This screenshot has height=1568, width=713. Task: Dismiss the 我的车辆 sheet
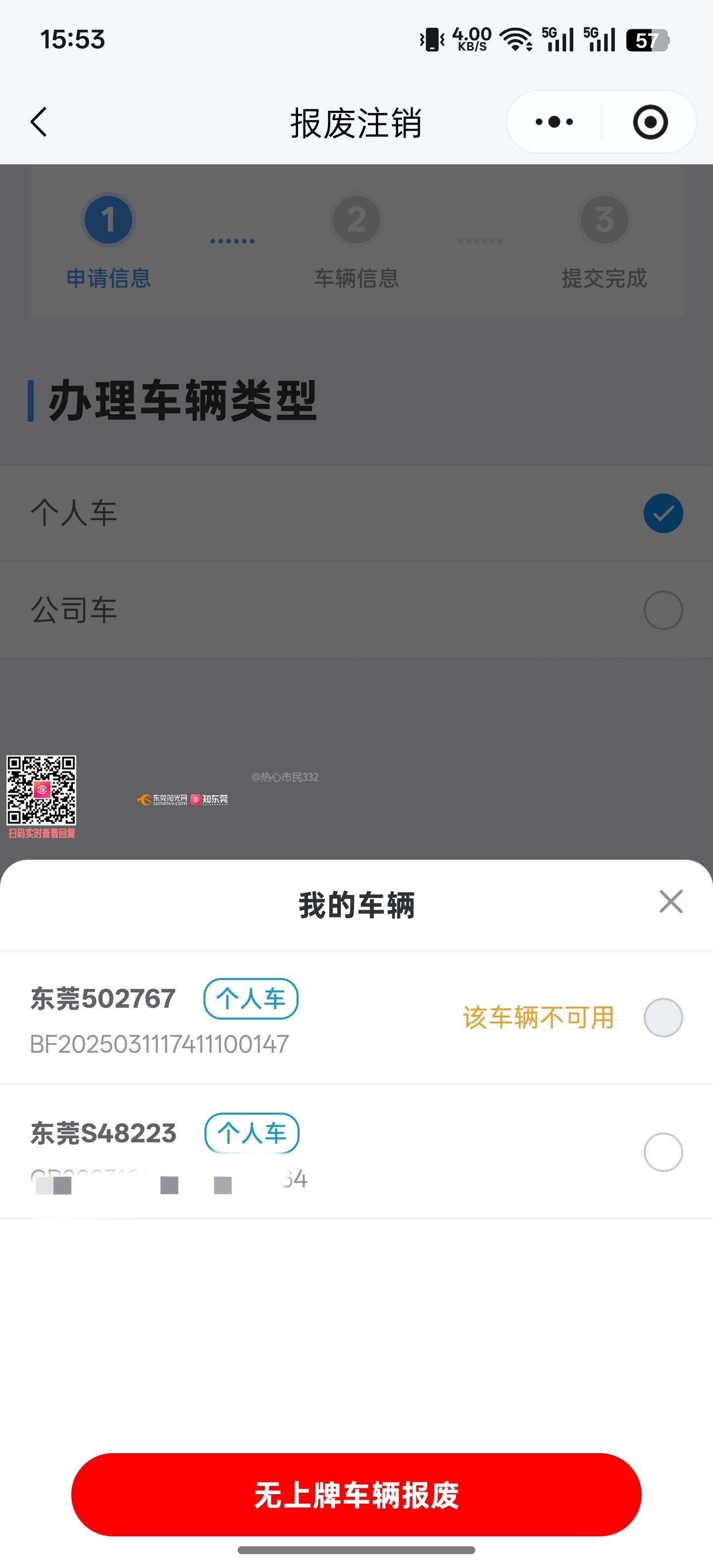[670, 901]
